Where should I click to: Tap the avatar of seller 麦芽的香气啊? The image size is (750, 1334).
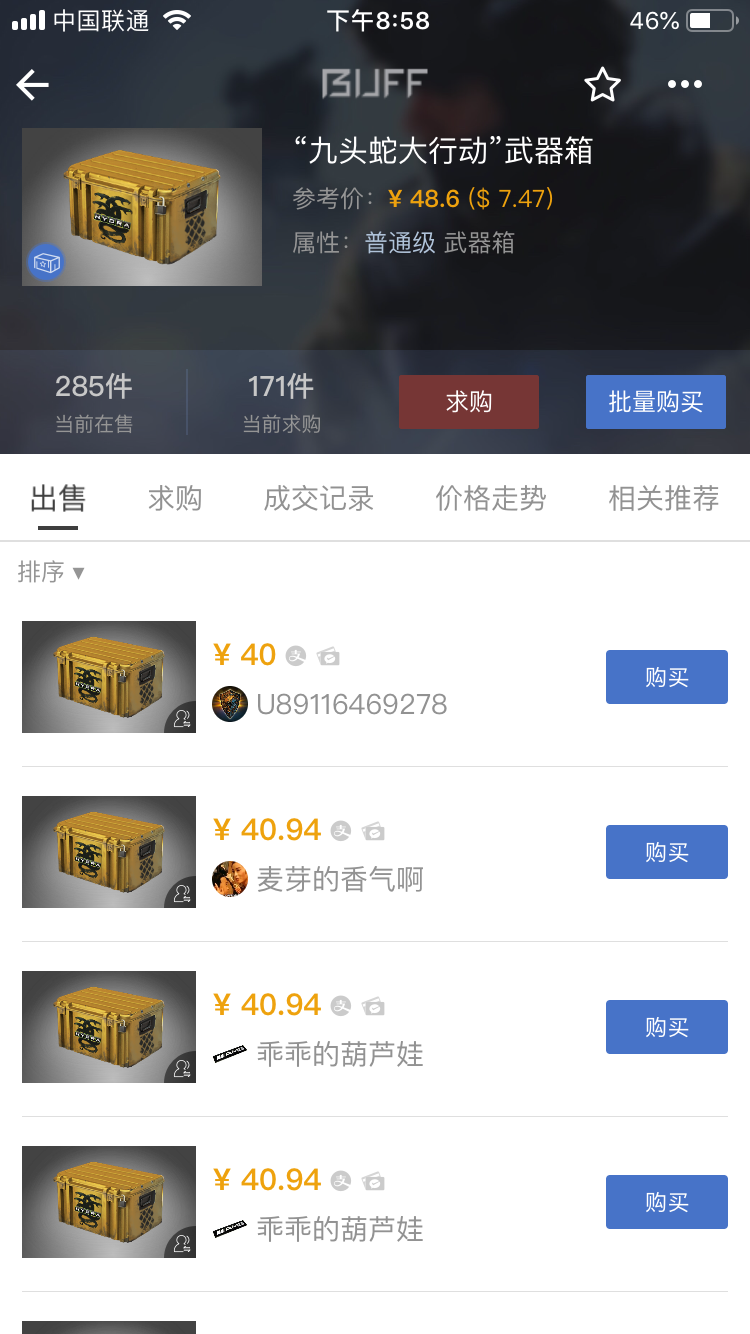(x=230, y=879)
